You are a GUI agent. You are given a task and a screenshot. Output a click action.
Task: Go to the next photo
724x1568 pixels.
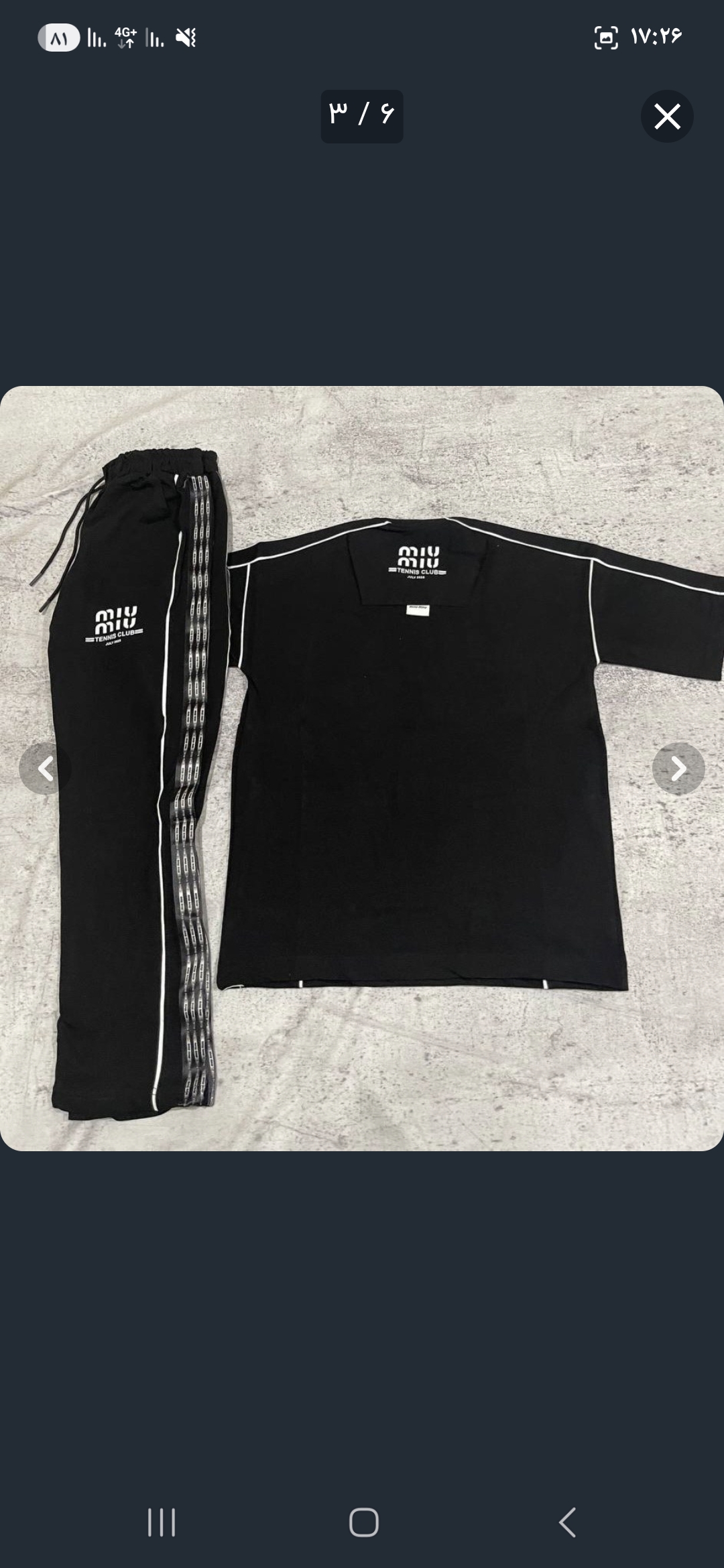tap(678, 769)
